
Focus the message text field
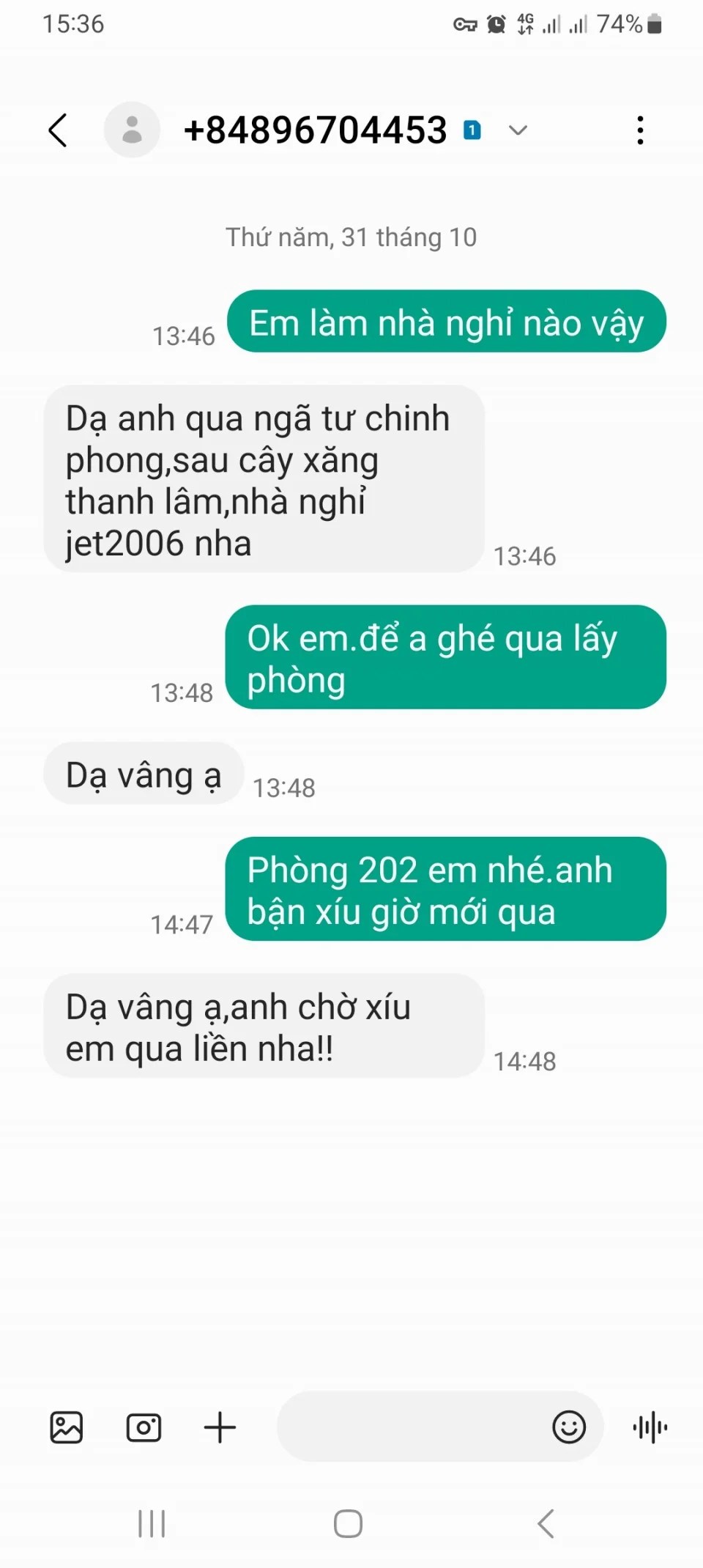pyautogui.click(x=410, y=1427)
